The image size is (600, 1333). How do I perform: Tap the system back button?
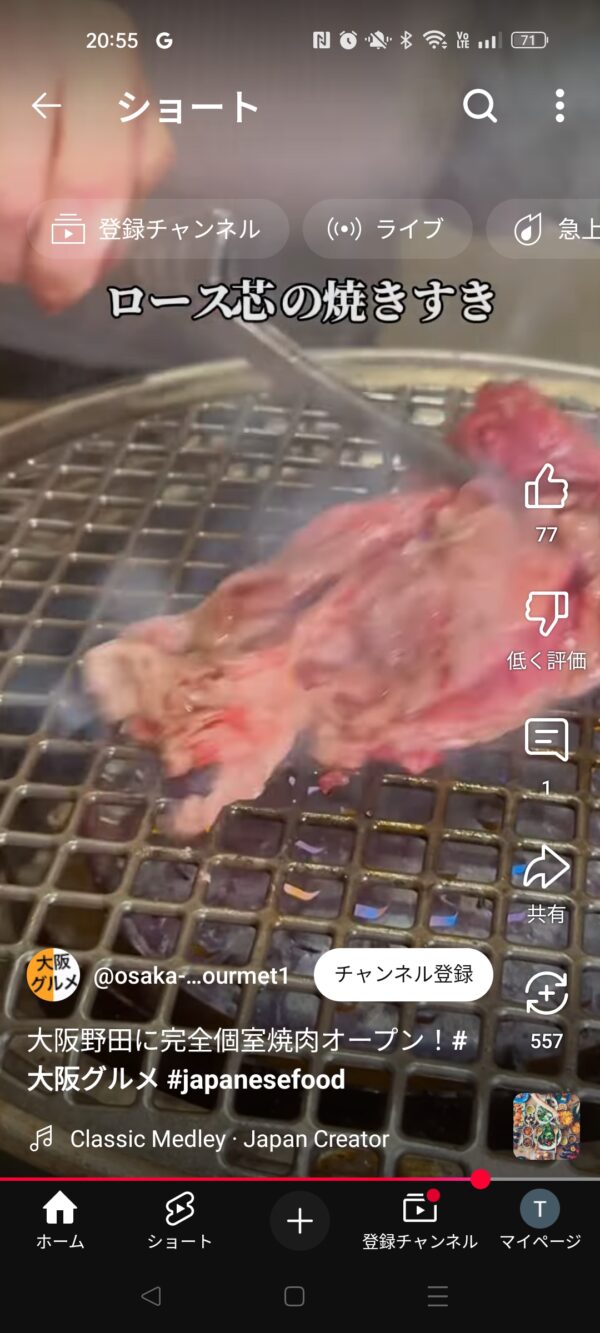151,1297
